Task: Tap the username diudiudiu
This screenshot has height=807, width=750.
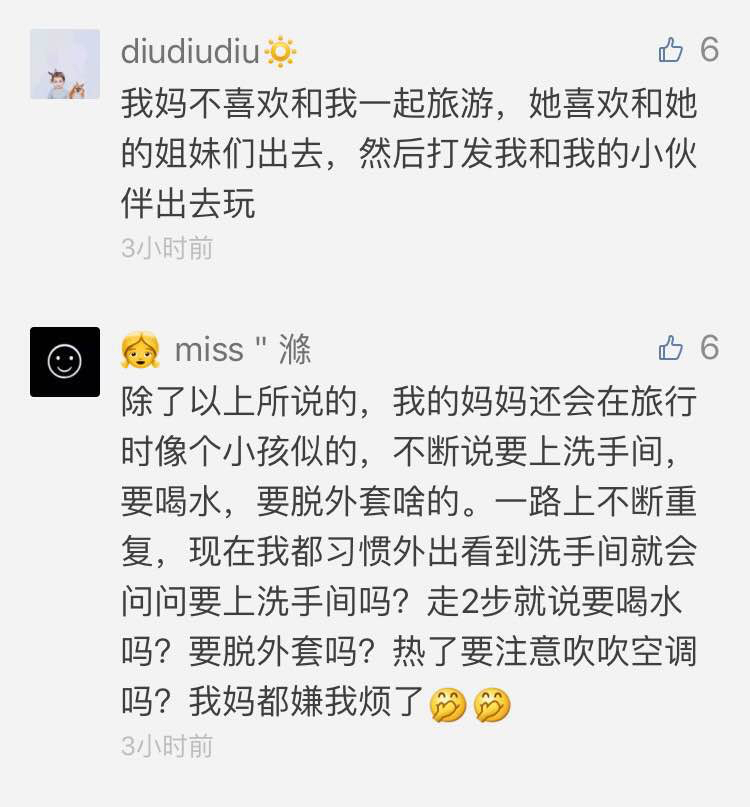Action: click(x=190, y=51)
